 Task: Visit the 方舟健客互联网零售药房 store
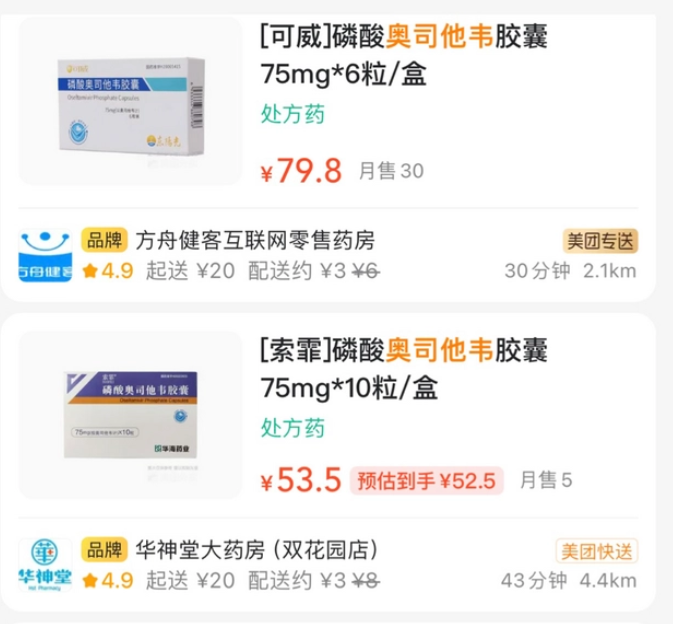pyautogui.click(x=254, y=240)
